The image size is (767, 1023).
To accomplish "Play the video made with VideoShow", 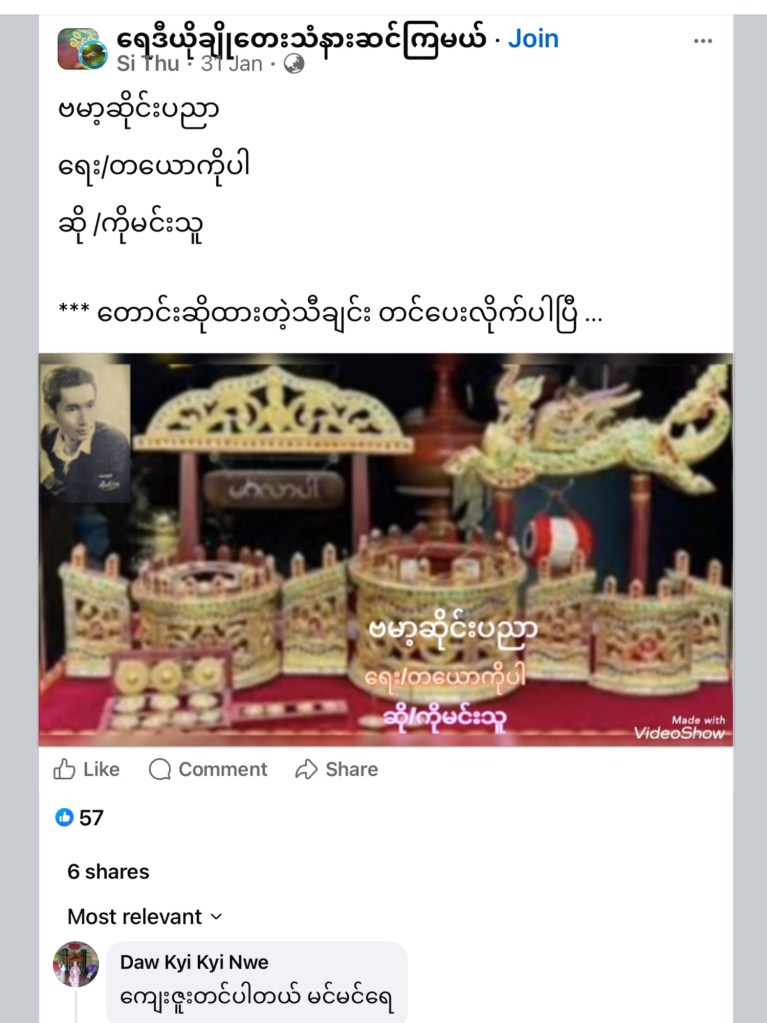I will (385, 549).
